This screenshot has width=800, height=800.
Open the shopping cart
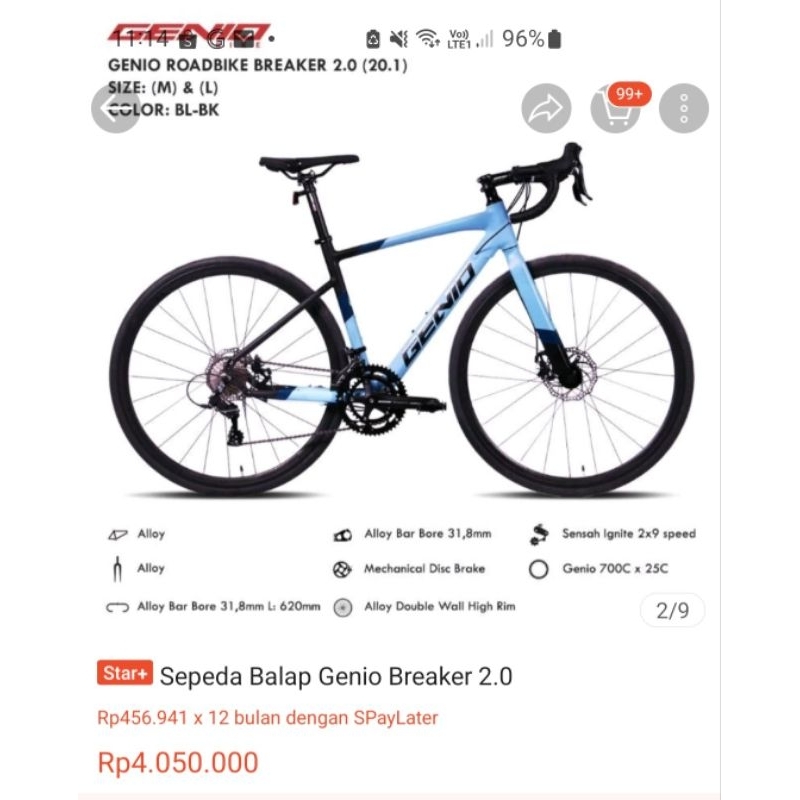[615, 109]
